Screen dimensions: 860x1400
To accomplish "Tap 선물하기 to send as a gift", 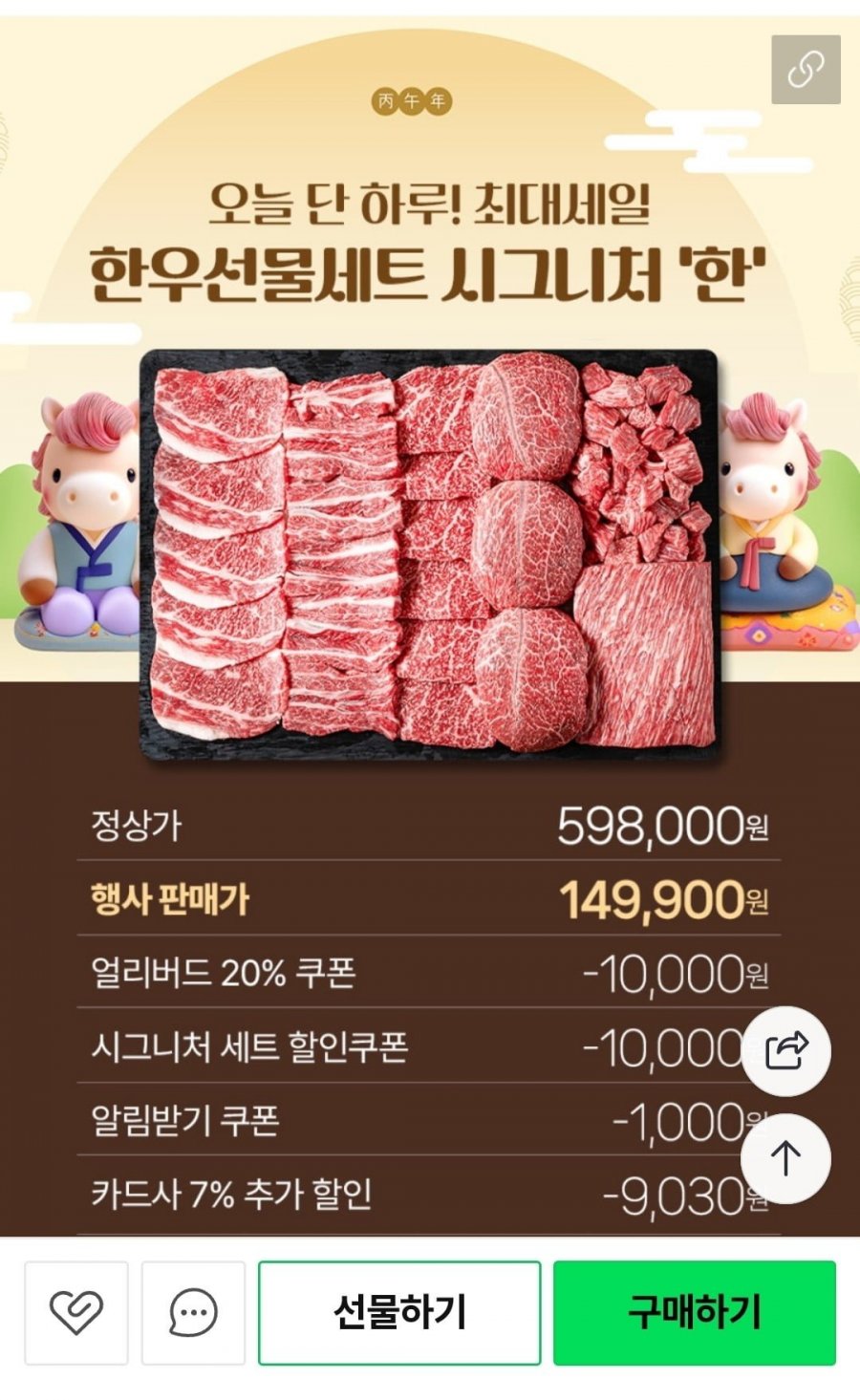I will [399, 1312].
